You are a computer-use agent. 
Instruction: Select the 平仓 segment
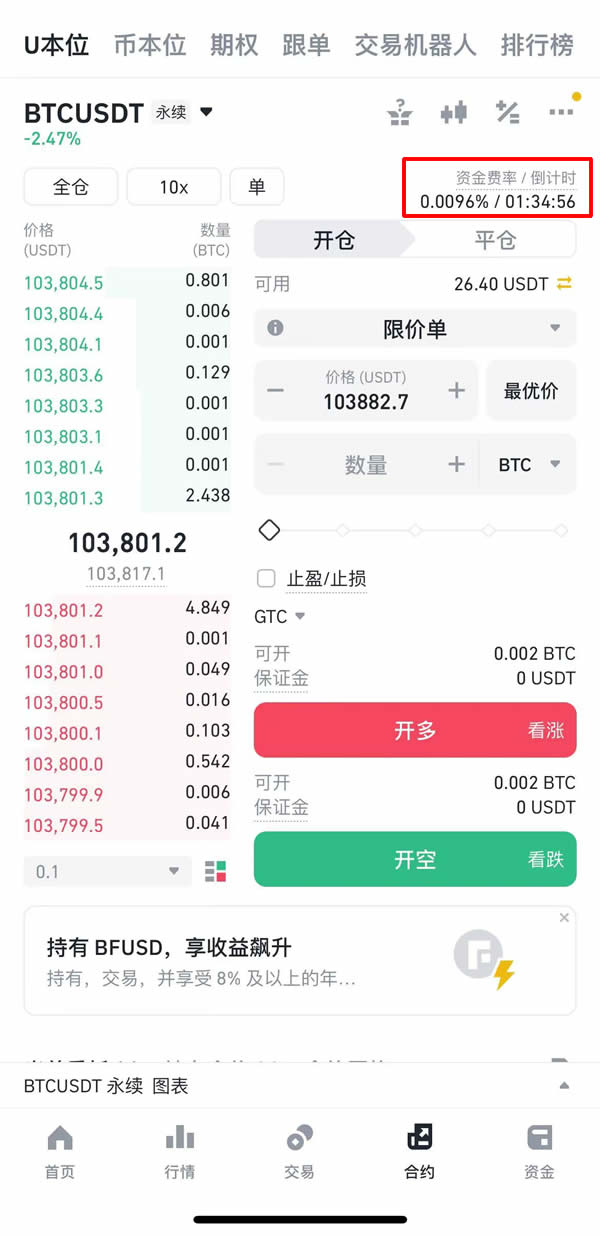[x=494, y=240]
